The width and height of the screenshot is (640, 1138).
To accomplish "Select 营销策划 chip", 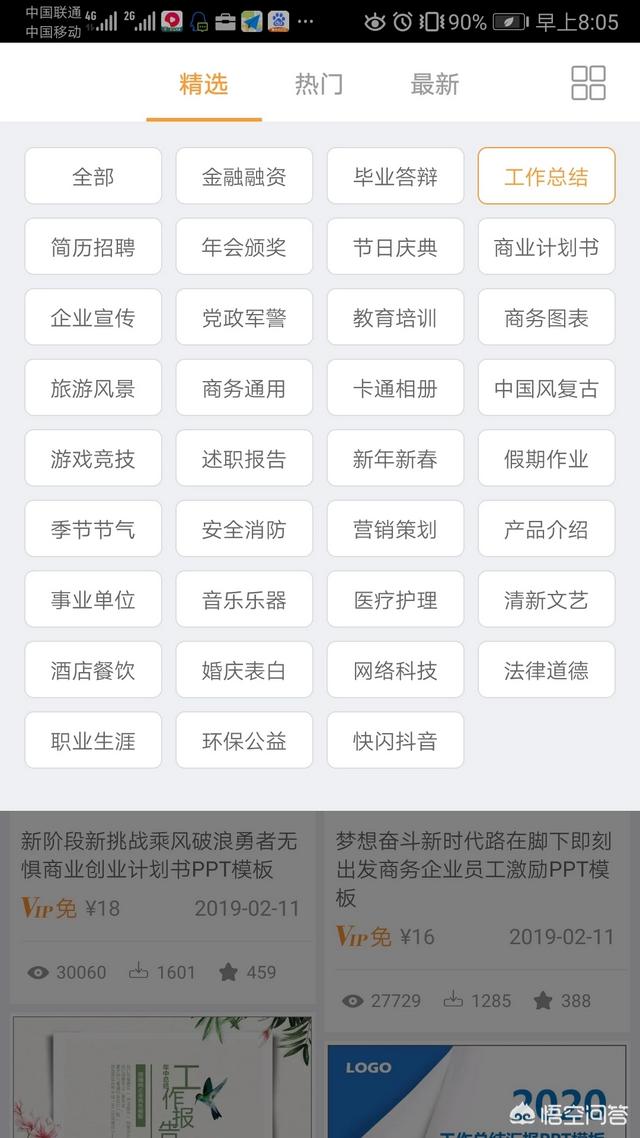I will [x=395, y=529].
